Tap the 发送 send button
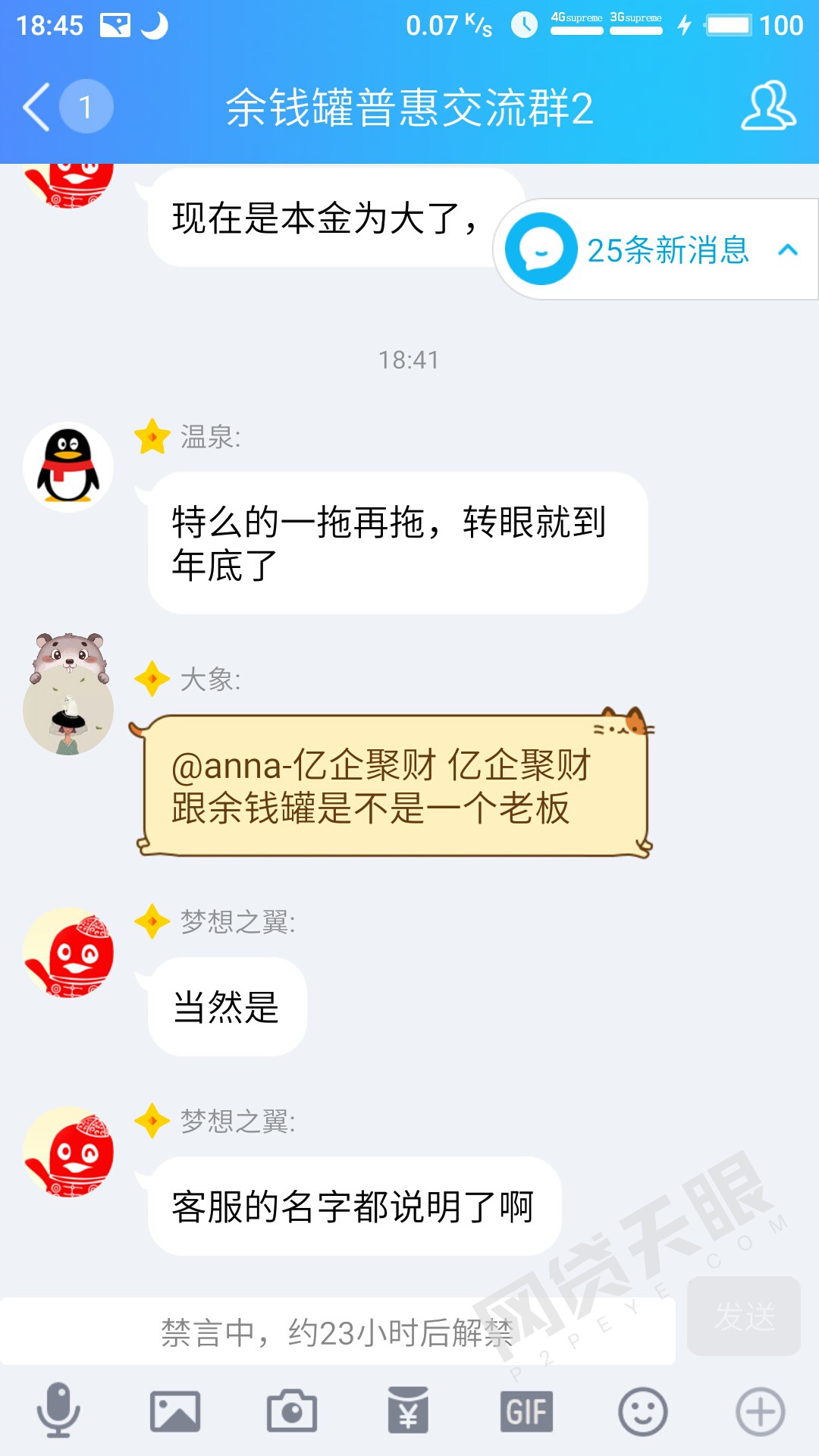Viewport: 819px width, 1456px height. pos(743,1316)
